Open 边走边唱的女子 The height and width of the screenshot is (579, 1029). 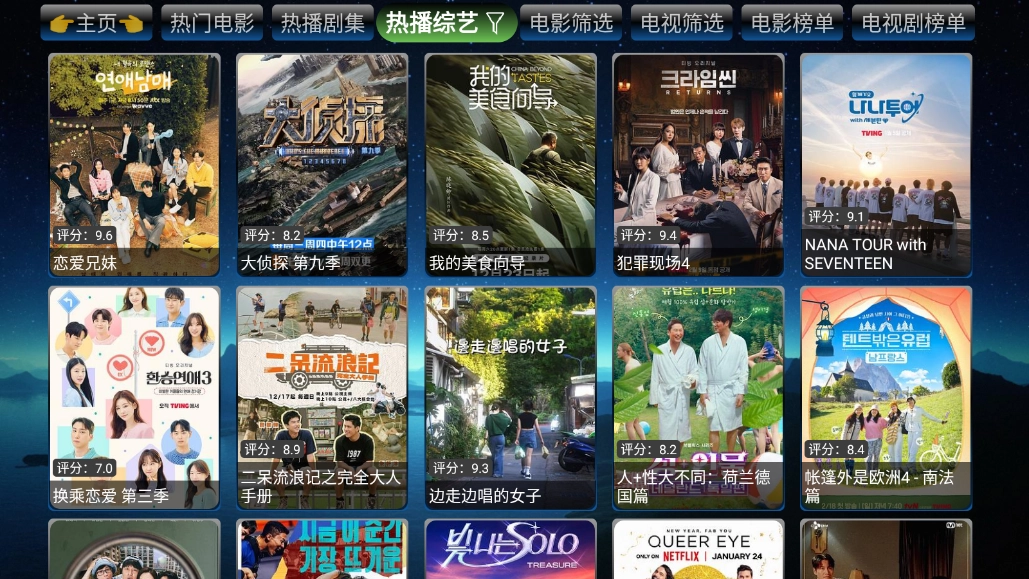click(x=510, y=398)
